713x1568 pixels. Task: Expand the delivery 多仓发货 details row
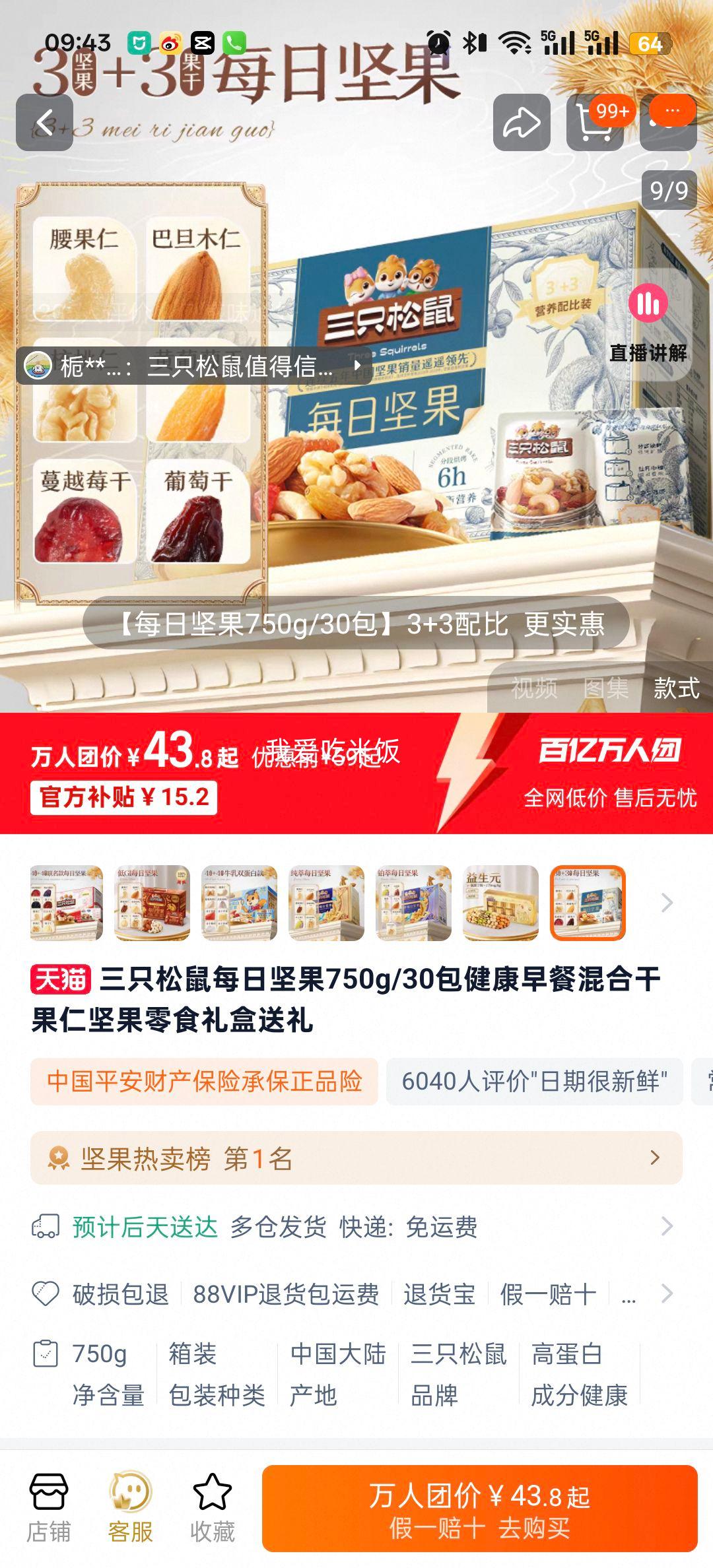click(x=356, y=1227)
